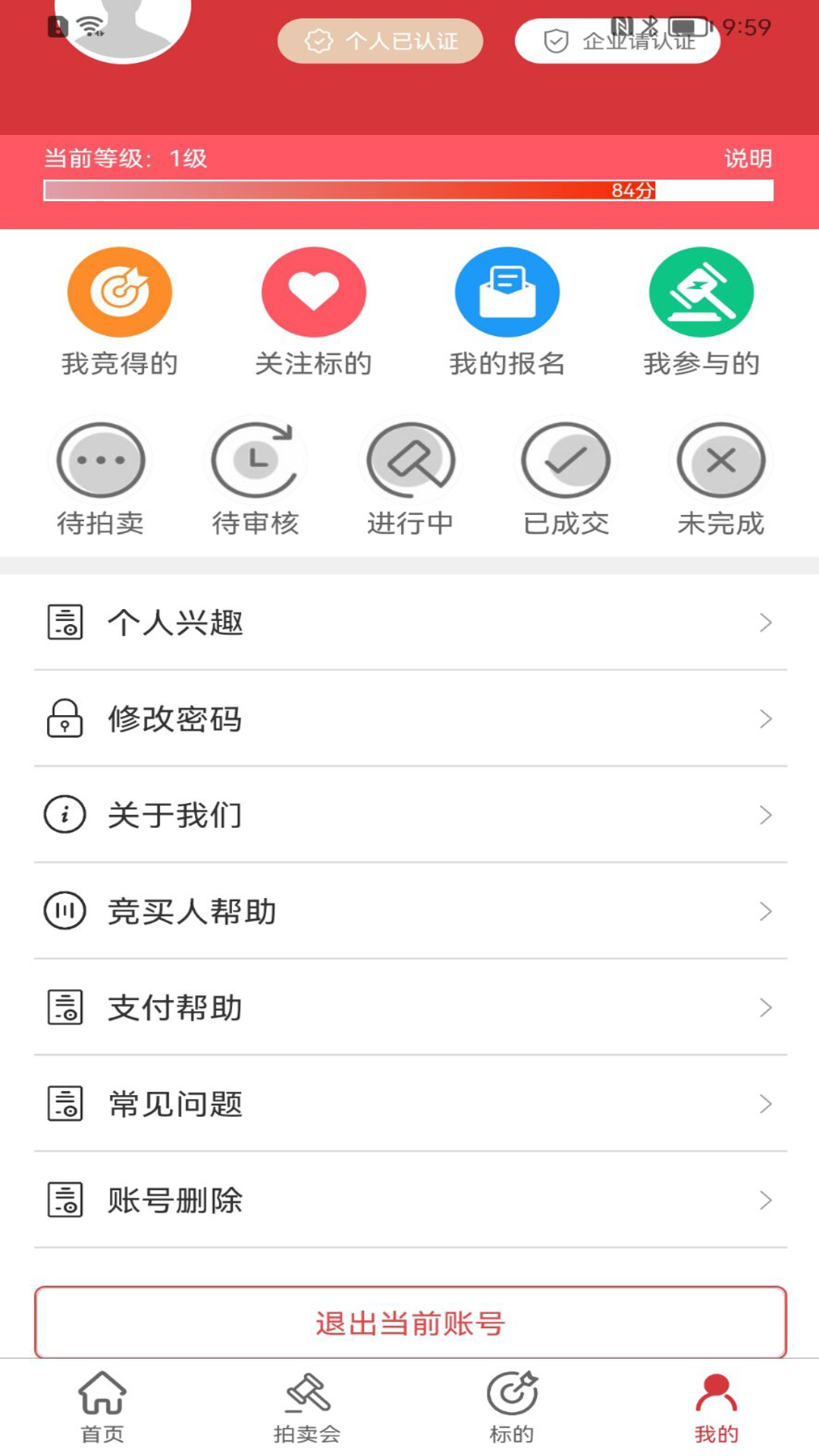Expand the 个人兴趣 row chevron
819x1456 pixels.
tap(764, 623)
